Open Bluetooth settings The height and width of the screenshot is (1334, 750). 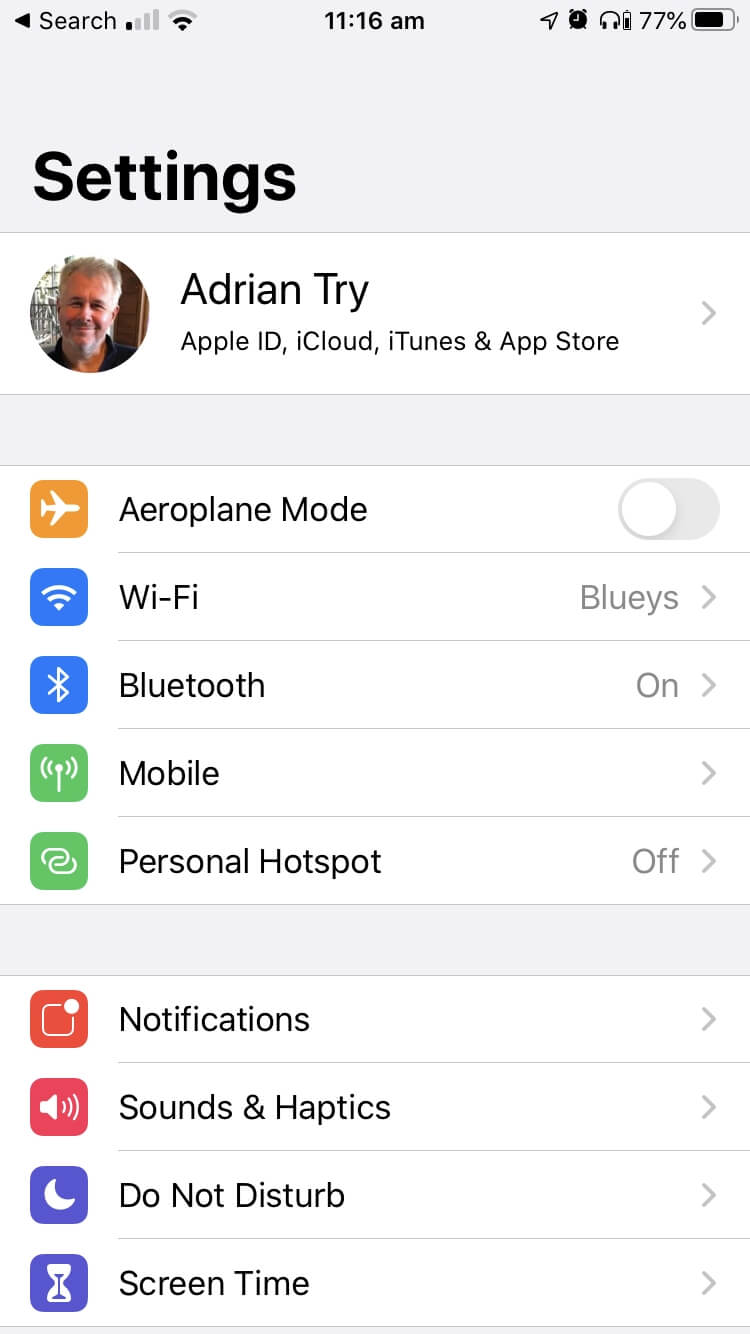pos(375,685)
